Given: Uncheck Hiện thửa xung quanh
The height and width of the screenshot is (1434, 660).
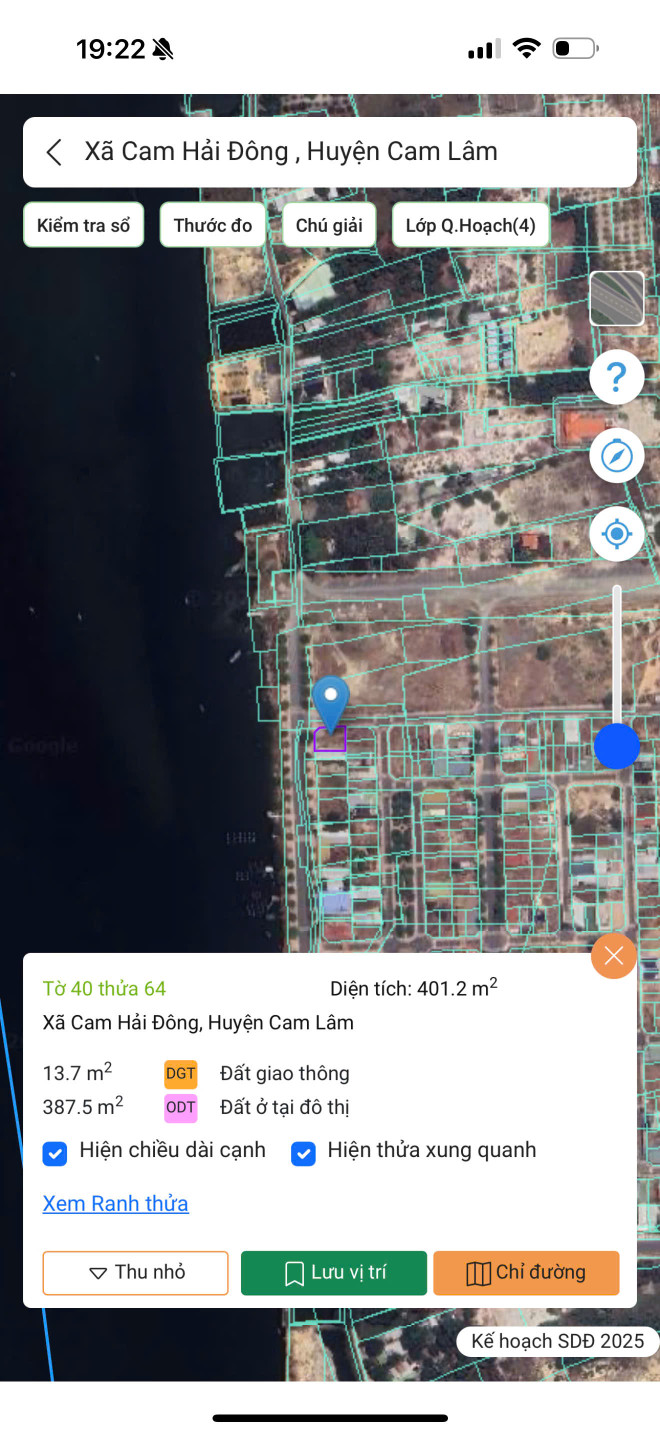Looking at the screenshot, I should (303, 1153).
